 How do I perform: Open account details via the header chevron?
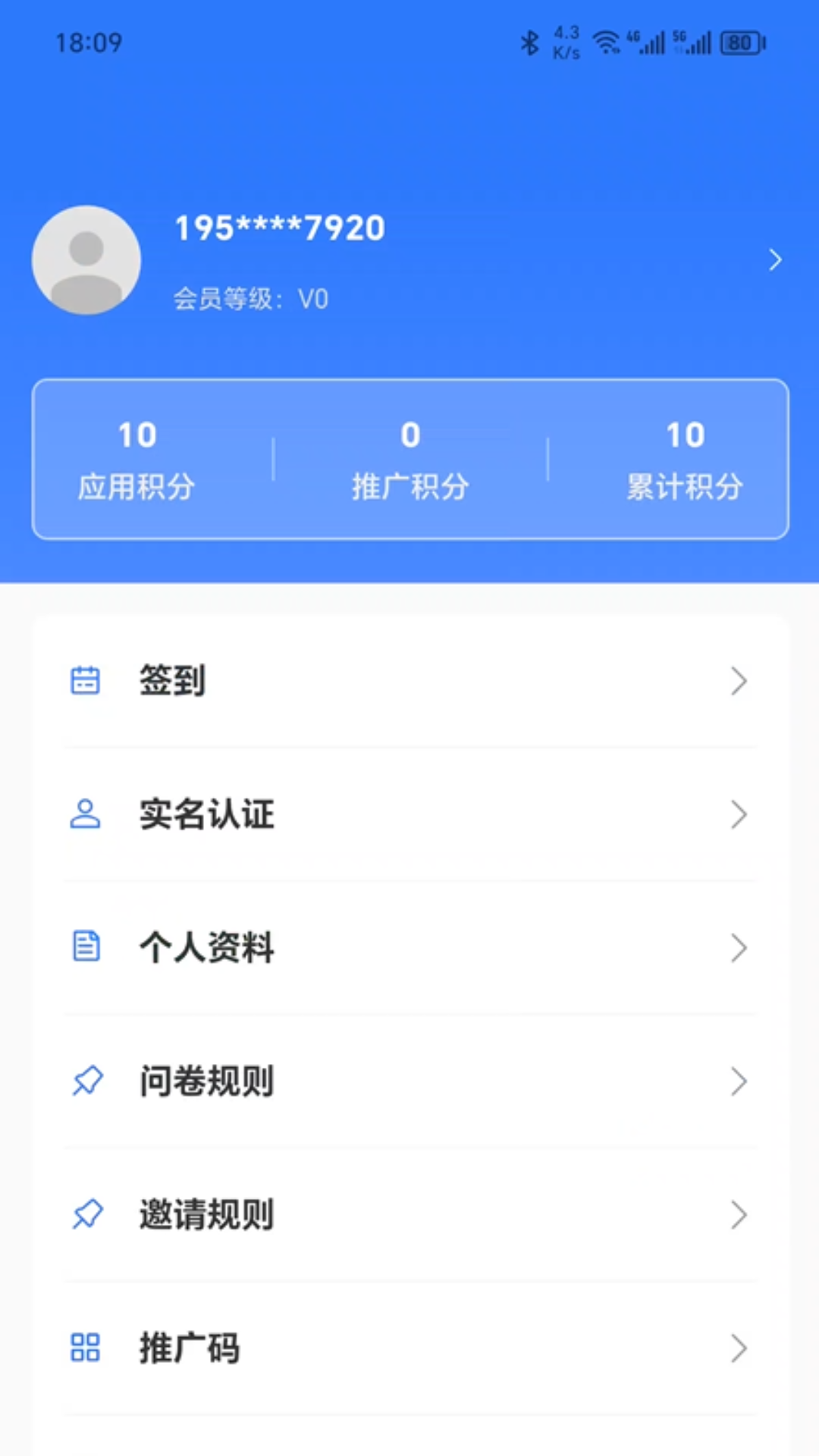pyautogui.click(x=774, y=260)
